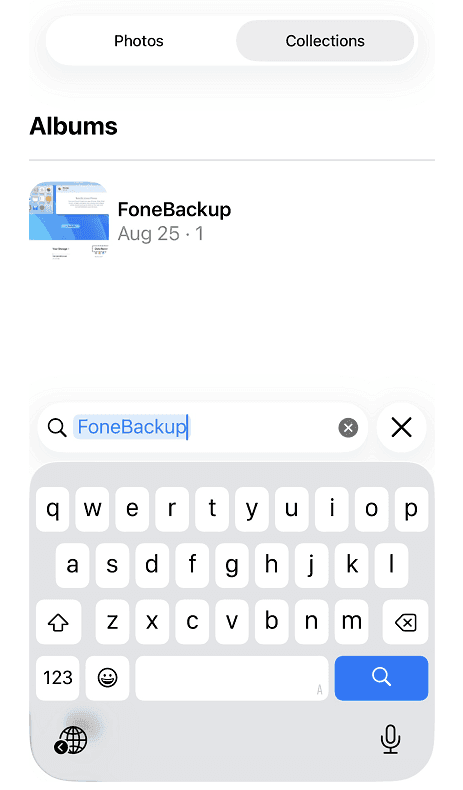Switch to the Photos tab
463x790 pixels.
tap(139, 41)
